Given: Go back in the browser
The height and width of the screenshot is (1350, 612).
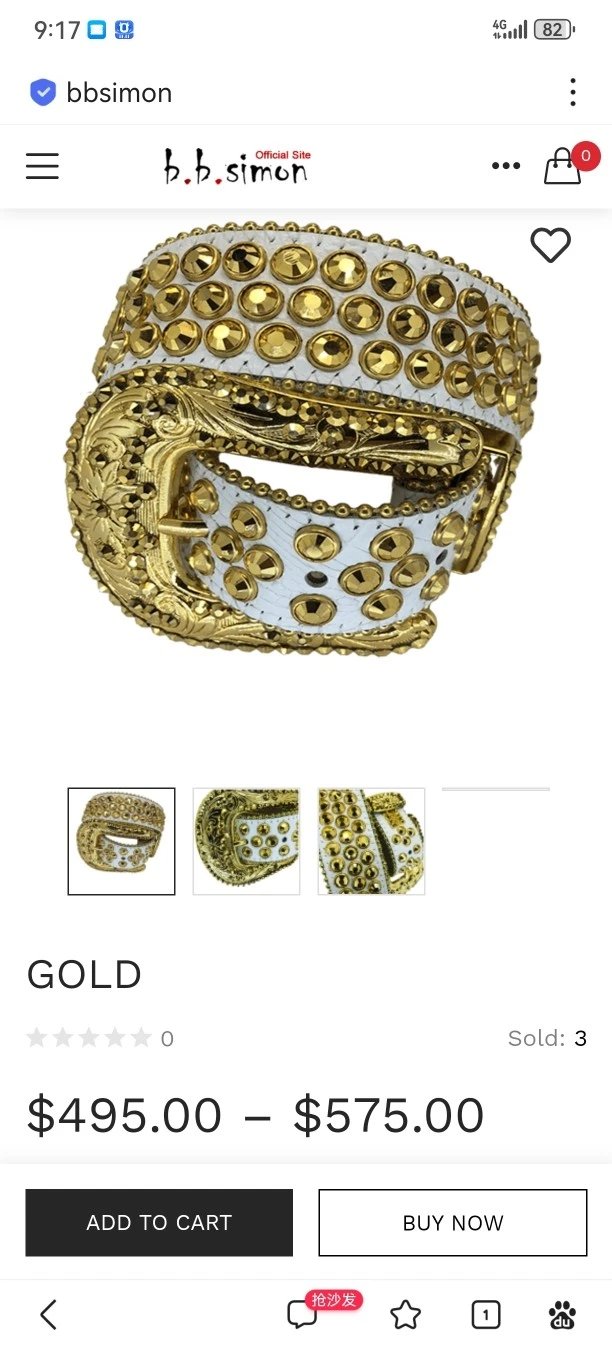Looking at the screenshot, I should [x=48, y=1314].
